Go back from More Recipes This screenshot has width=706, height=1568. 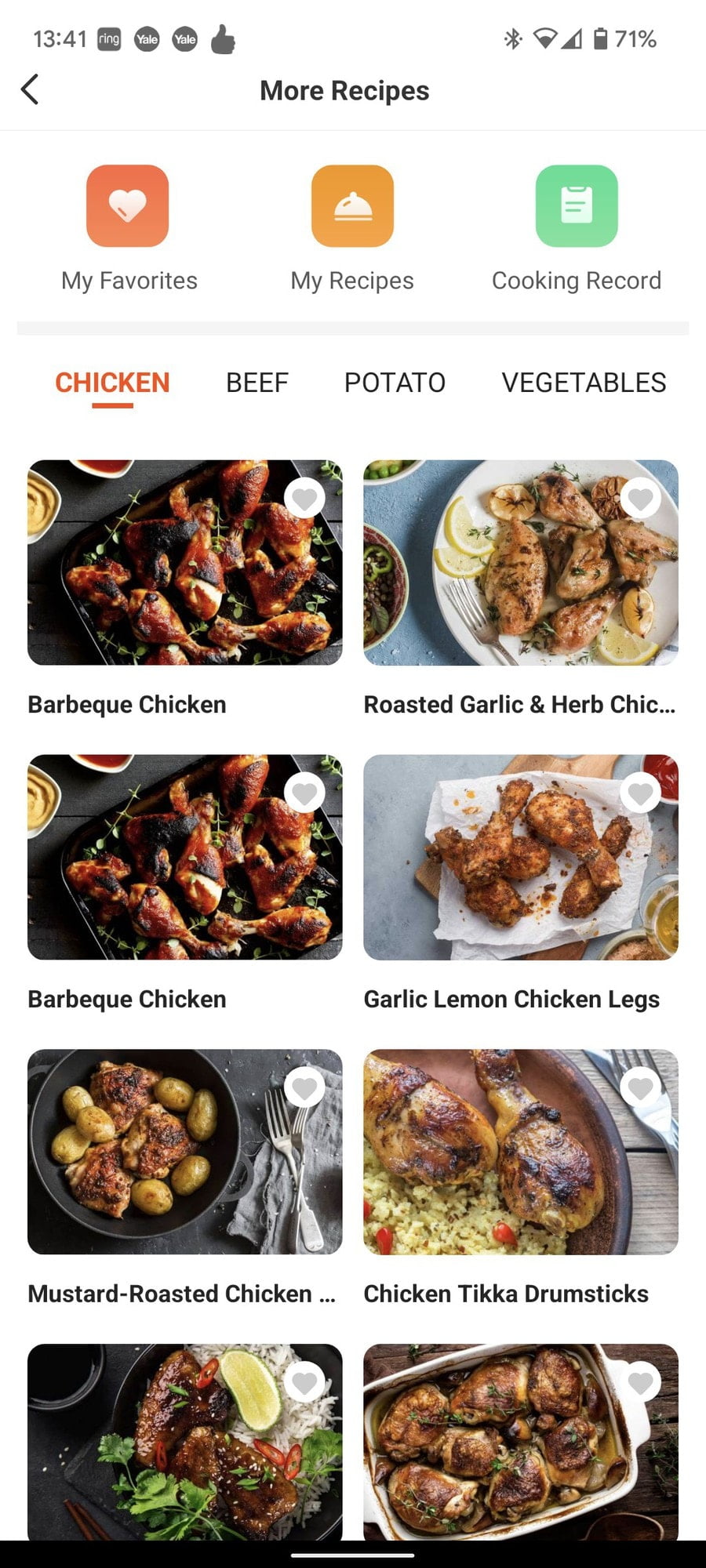tap(30, 90)
